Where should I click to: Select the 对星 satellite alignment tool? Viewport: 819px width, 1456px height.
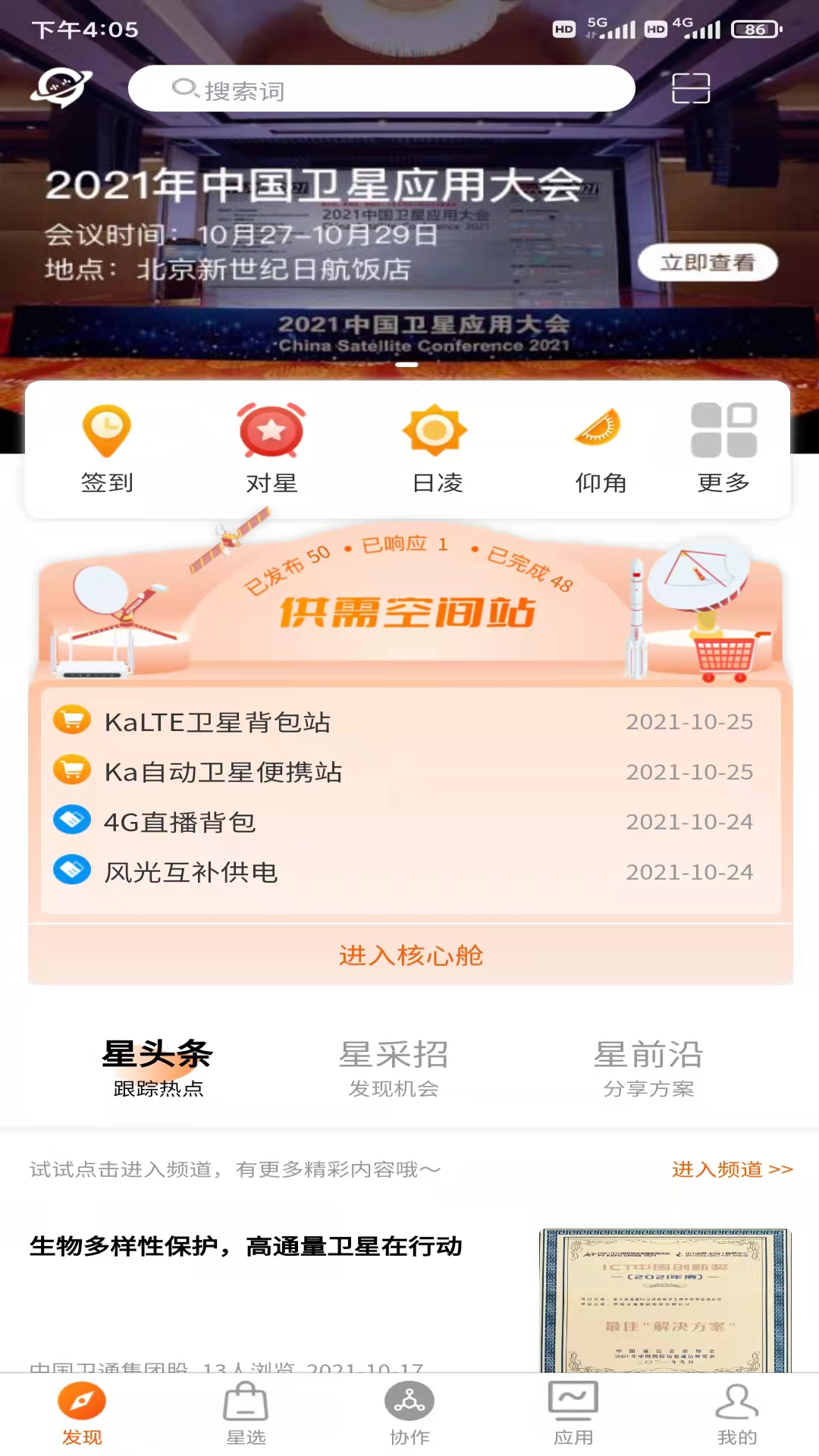click(x=271, y=447)
